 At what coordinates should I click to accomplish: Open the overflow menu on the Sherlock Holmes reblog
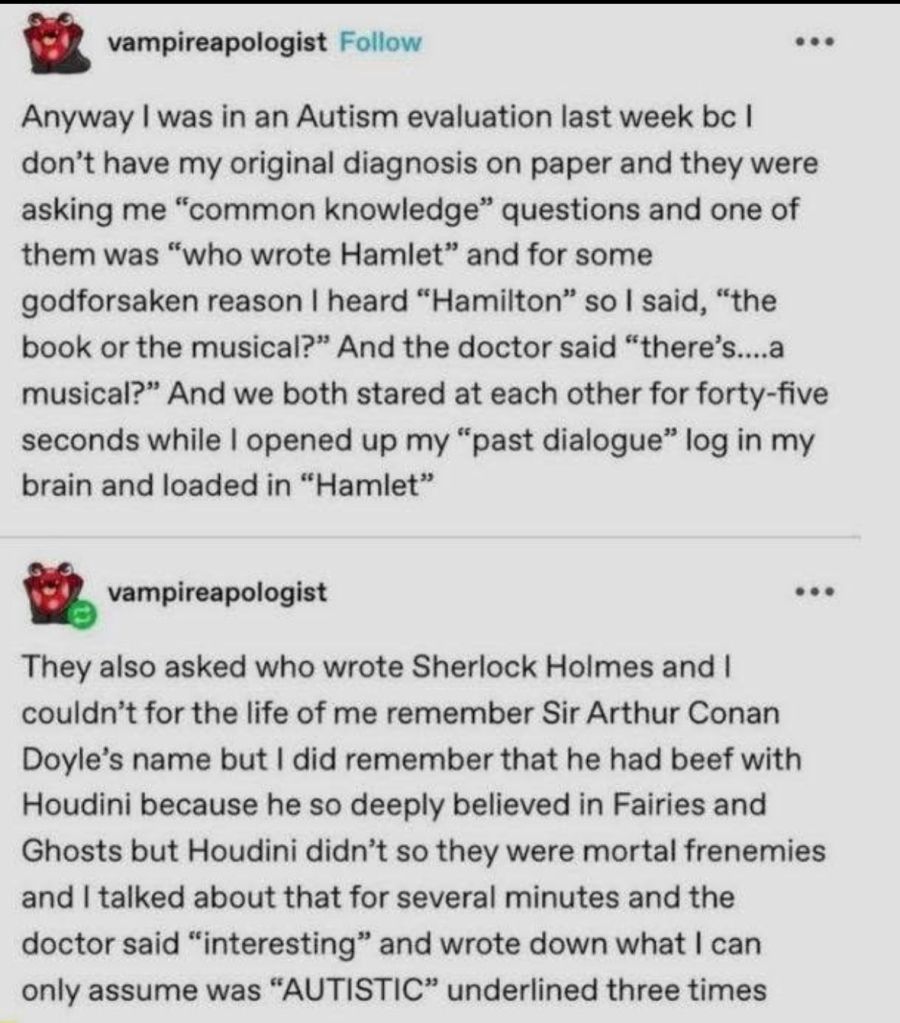(x=812, y=592)
